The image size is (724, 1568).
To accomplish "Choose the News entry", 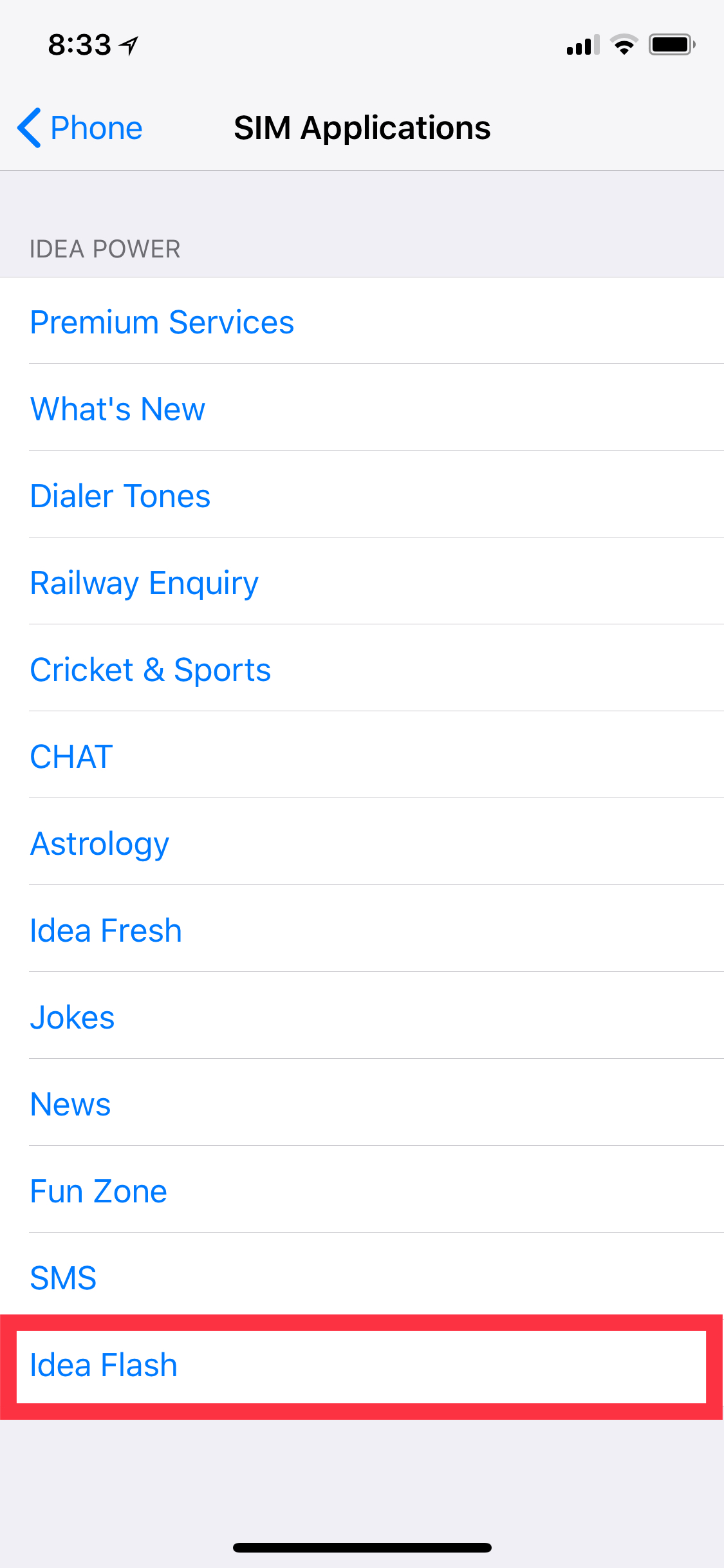I will (x=362, y=1103).
